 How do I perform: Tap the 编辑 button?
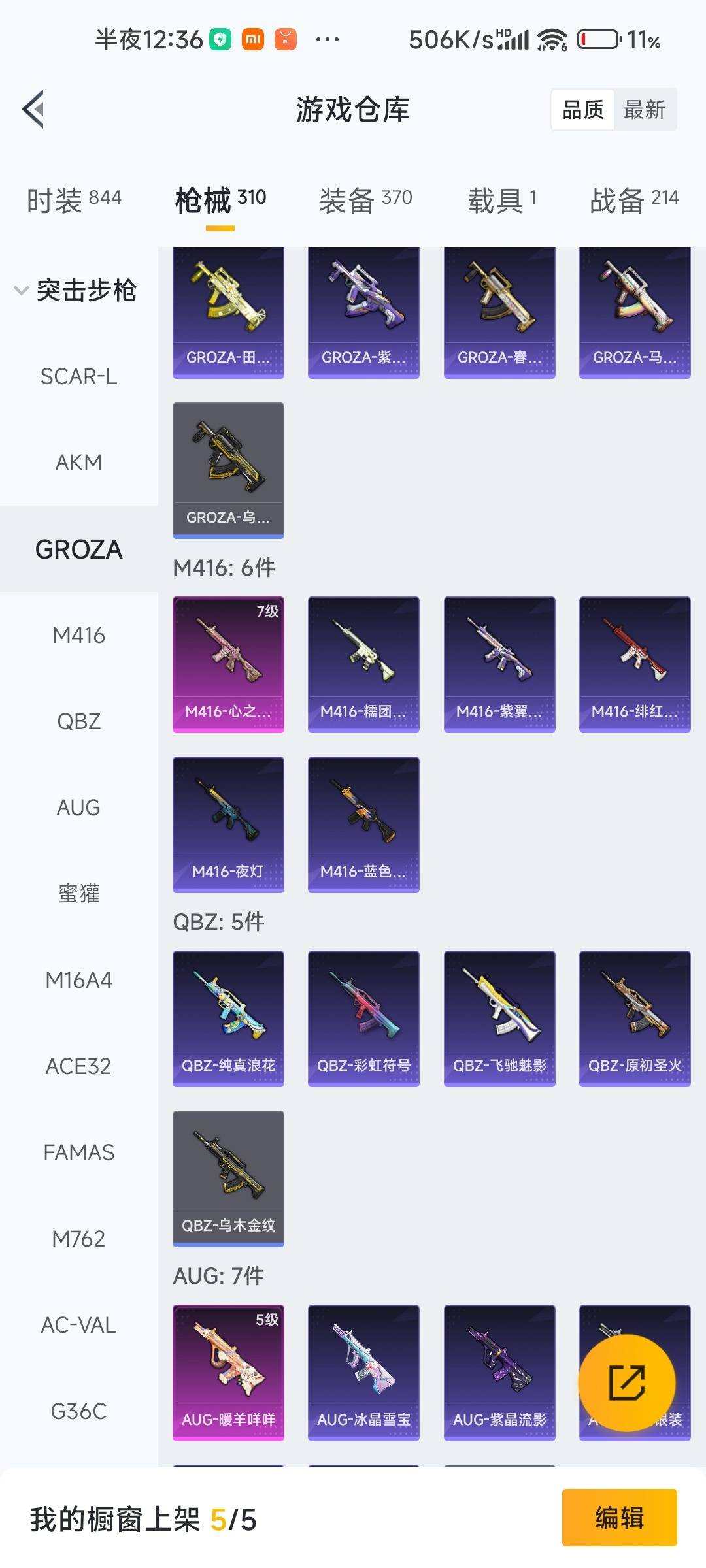[x=619, y=1517]
